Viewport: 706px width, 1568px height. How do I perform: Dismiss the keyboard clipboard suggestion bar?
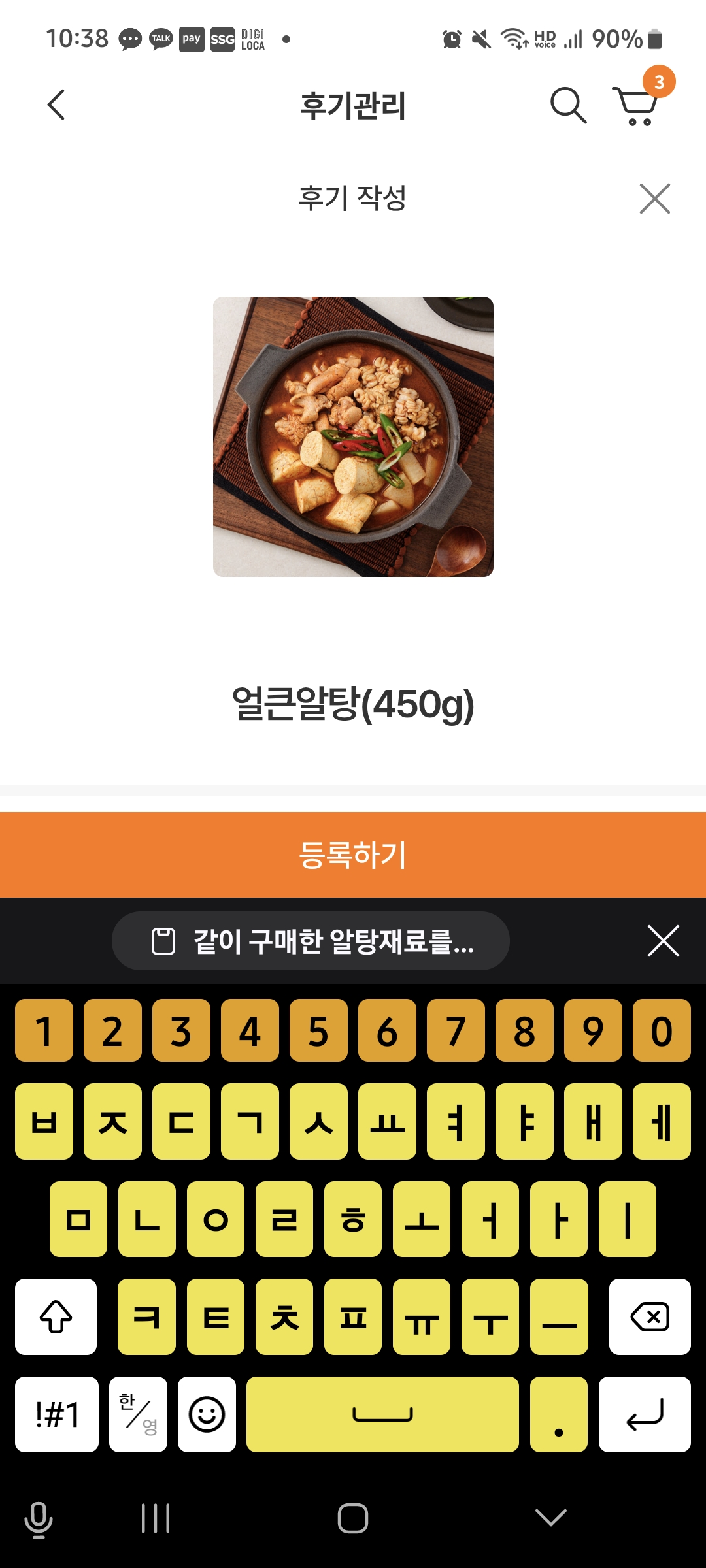click(x=663, y=941)
